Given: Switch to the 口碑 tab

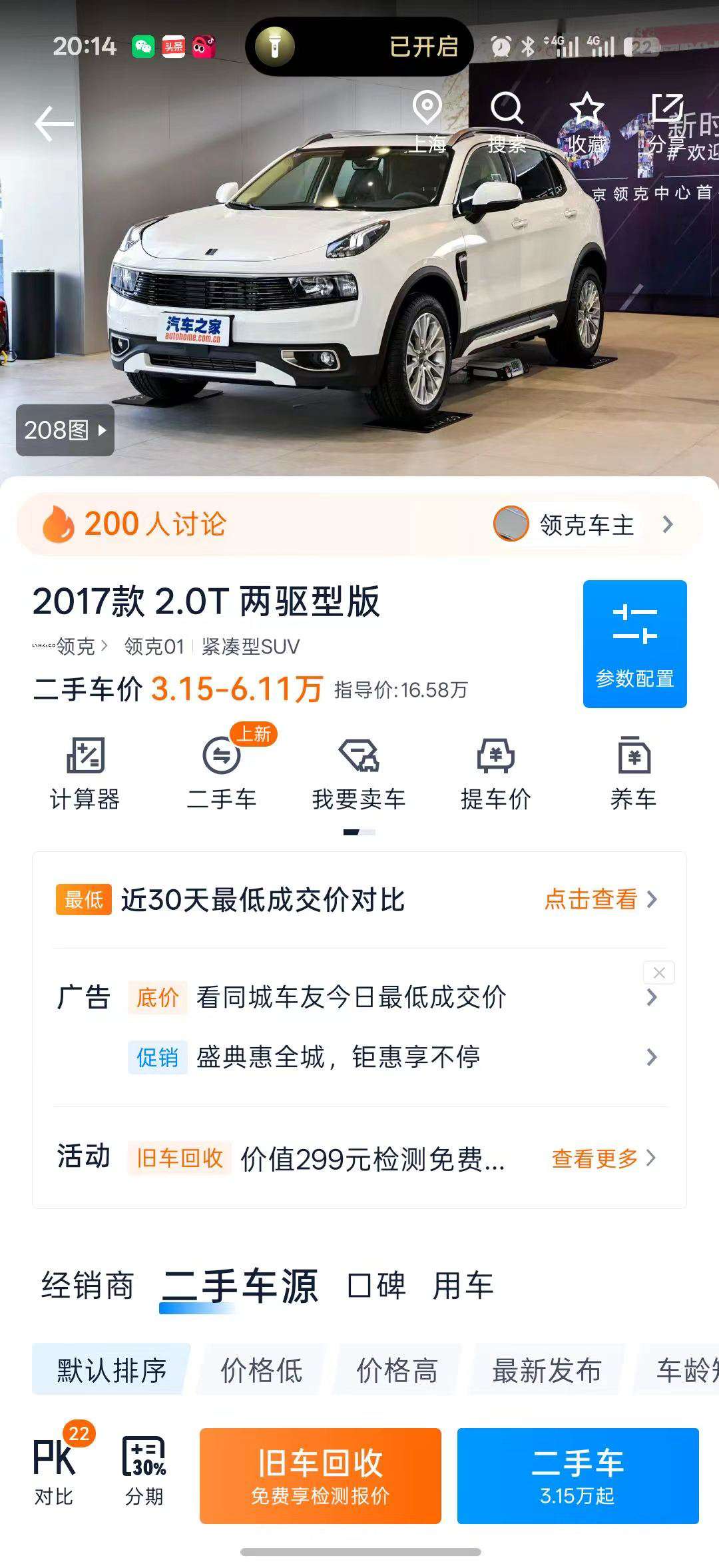Looking at the screenshot, I should tap(376, 1285).
